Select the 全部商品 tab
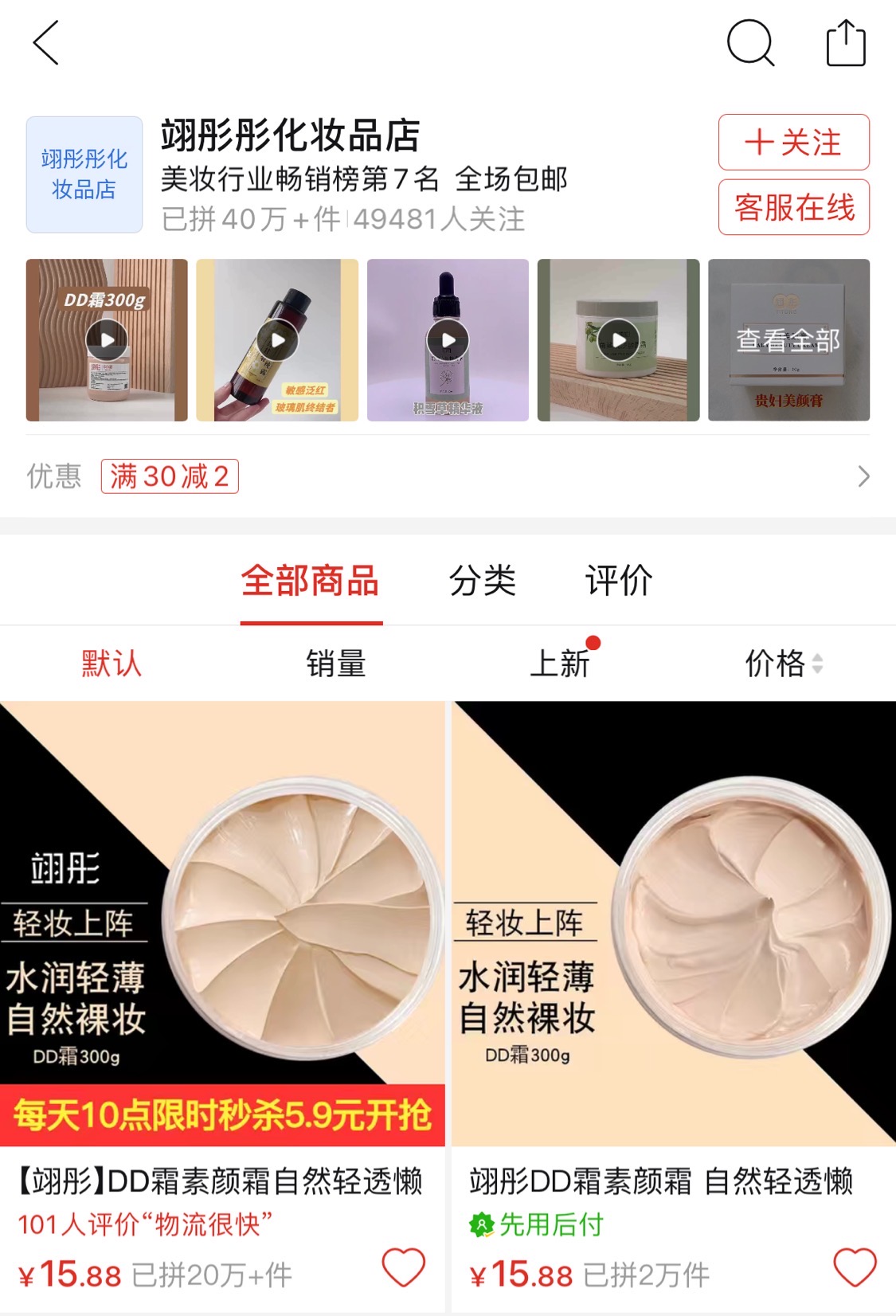Viewport: 896px width, 1316px height. pyautogui.click(x=311, y=581)
